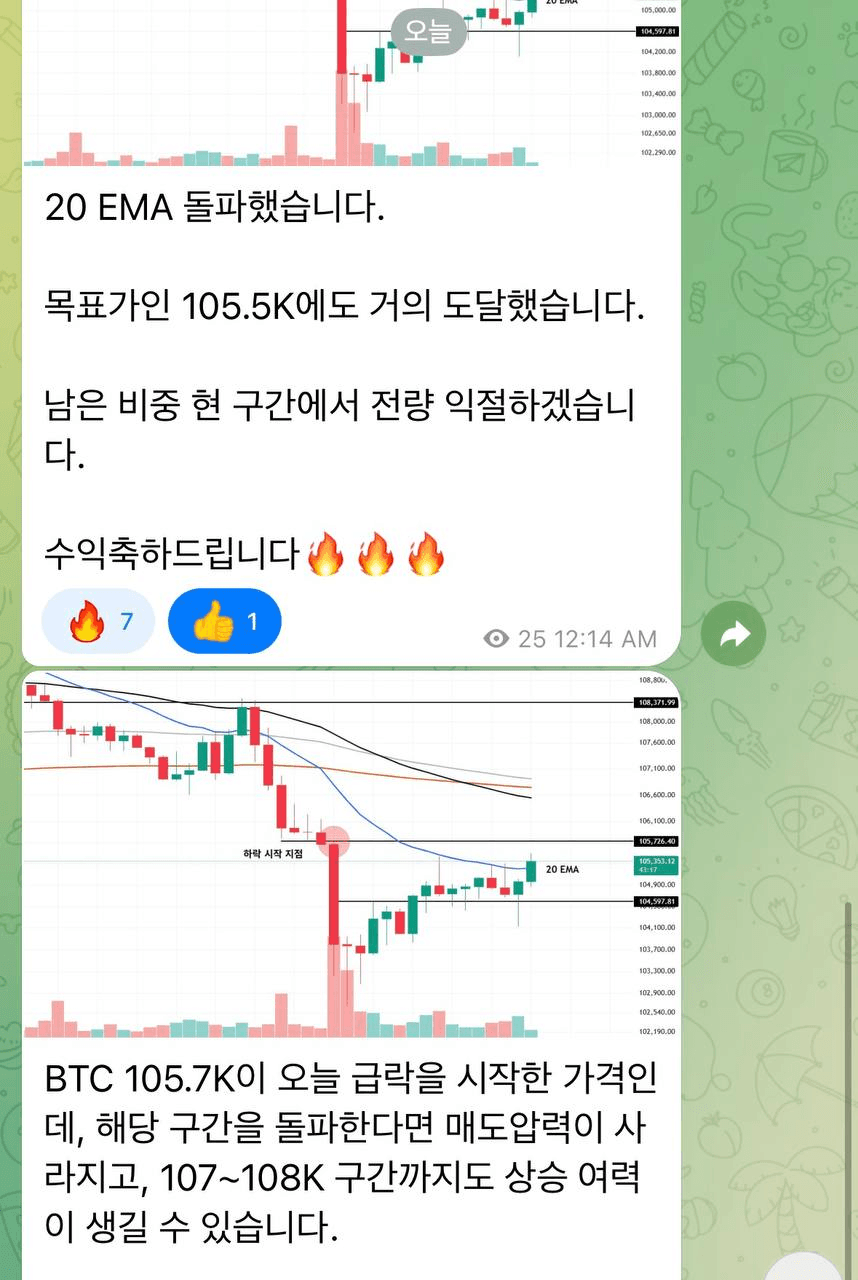
Task: Forward the 20 EMA message with the share arrow
Action: coord(733,634)
